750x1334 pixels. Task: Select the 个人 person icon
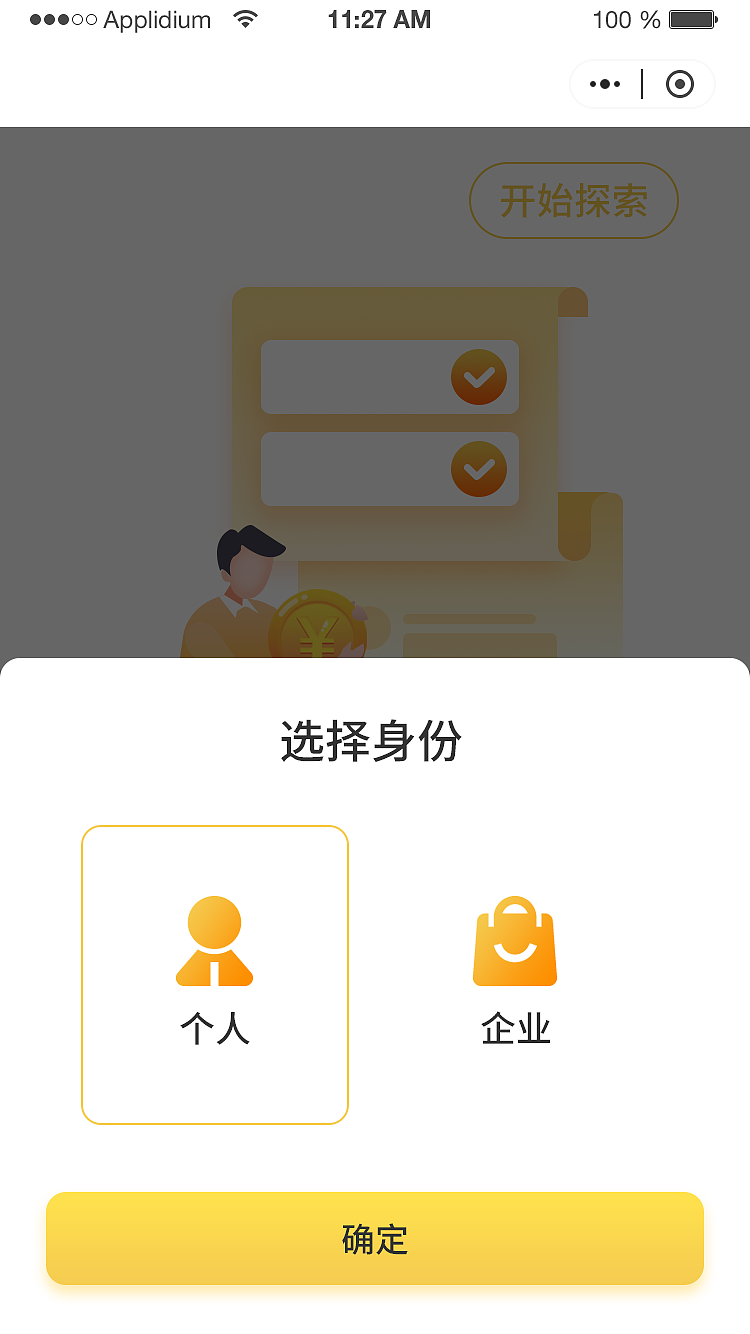coord(215,940)
